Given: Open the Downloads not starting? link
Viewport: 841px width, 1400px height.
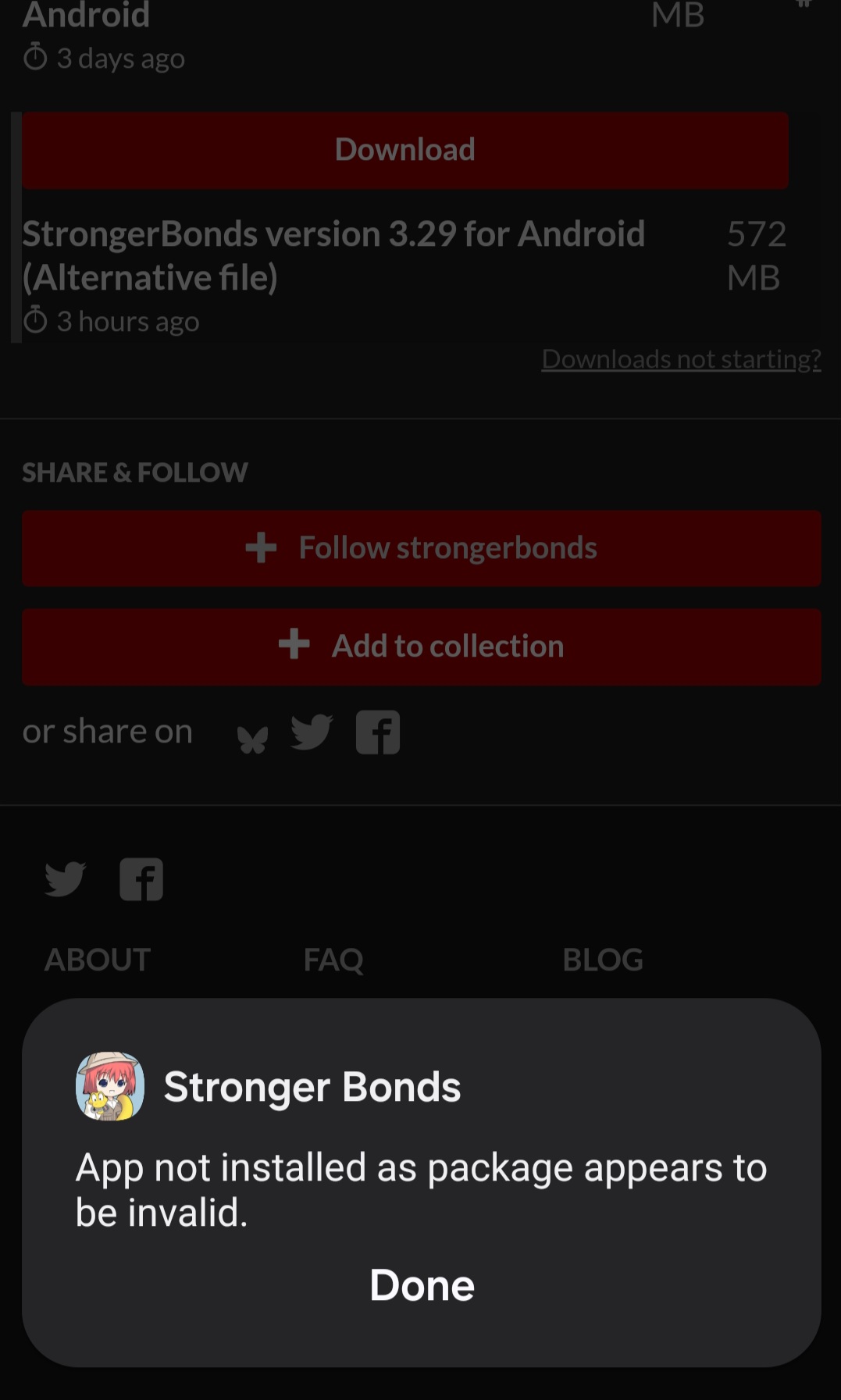Looking at the screenshot, I should 681,359.
